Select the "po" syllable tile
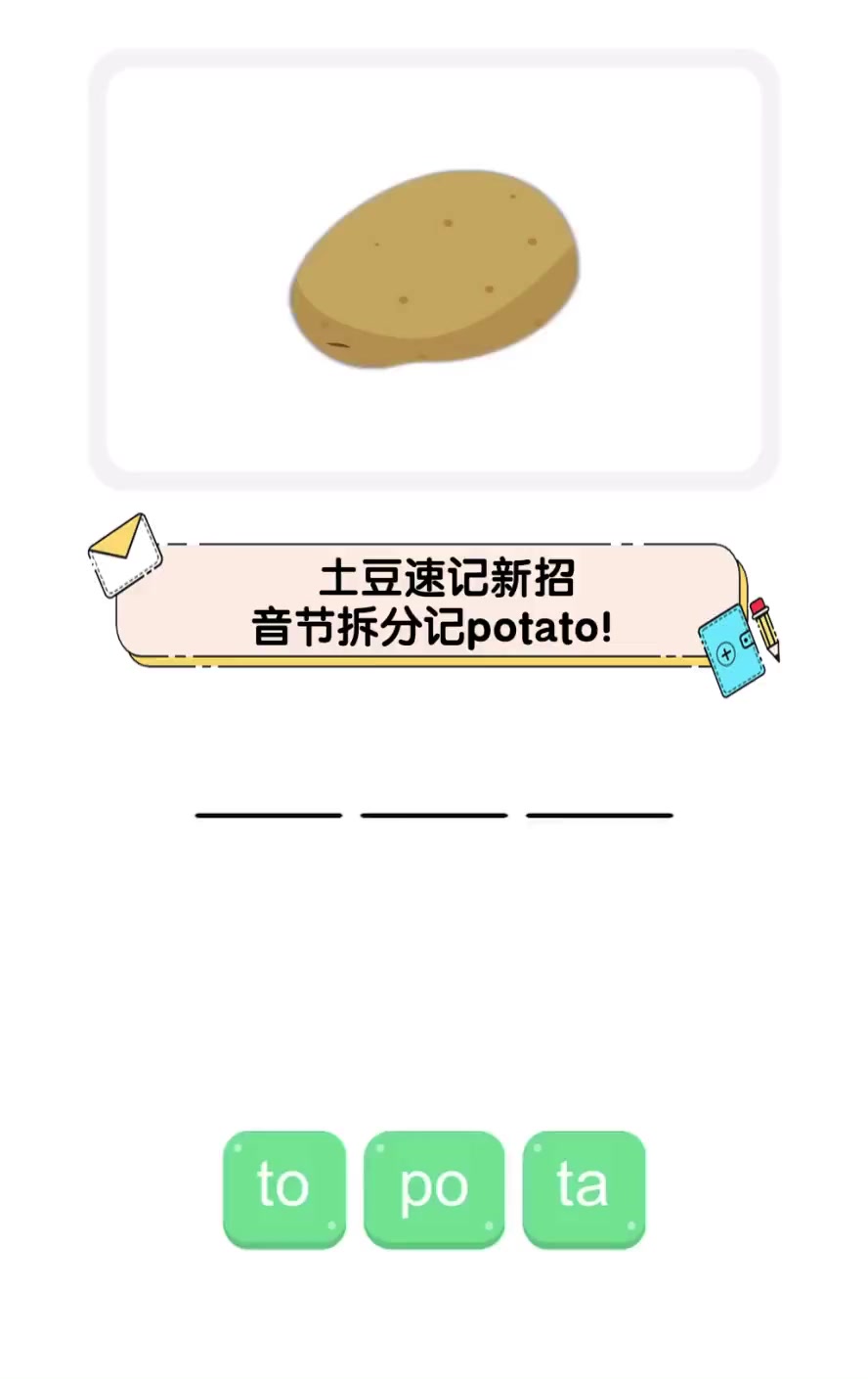The image size is (868, 1379). [434, 1188]
